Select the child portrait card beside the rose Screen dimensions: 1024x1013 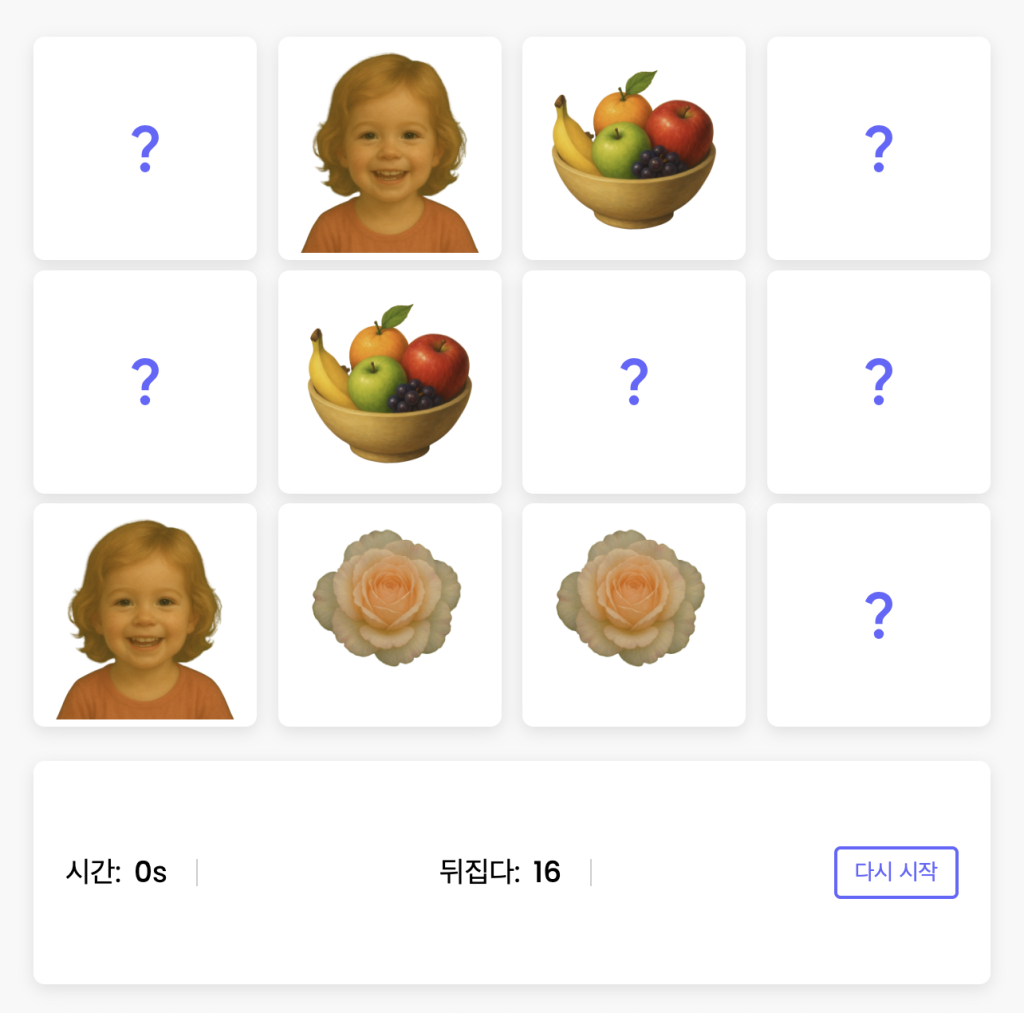[145, 615]
